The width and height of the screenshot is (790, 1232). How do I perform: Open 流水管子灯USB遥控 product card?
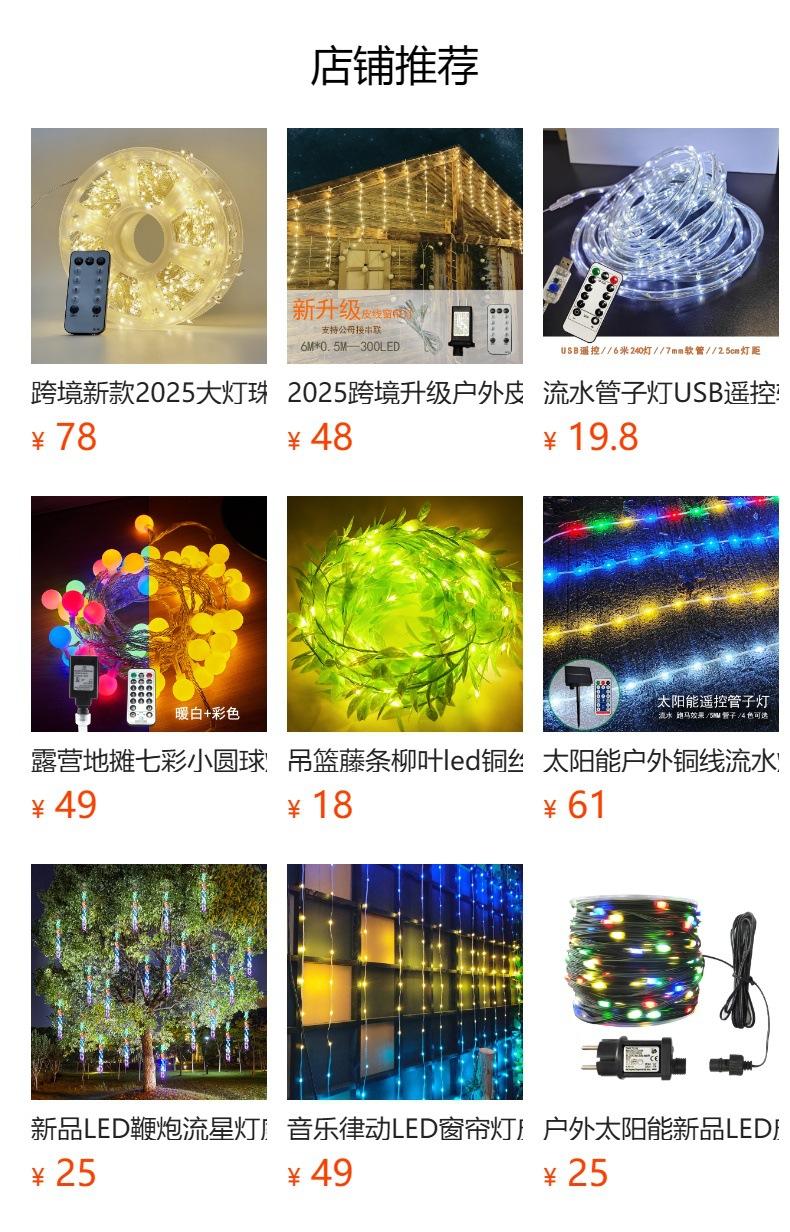point(661,246)
